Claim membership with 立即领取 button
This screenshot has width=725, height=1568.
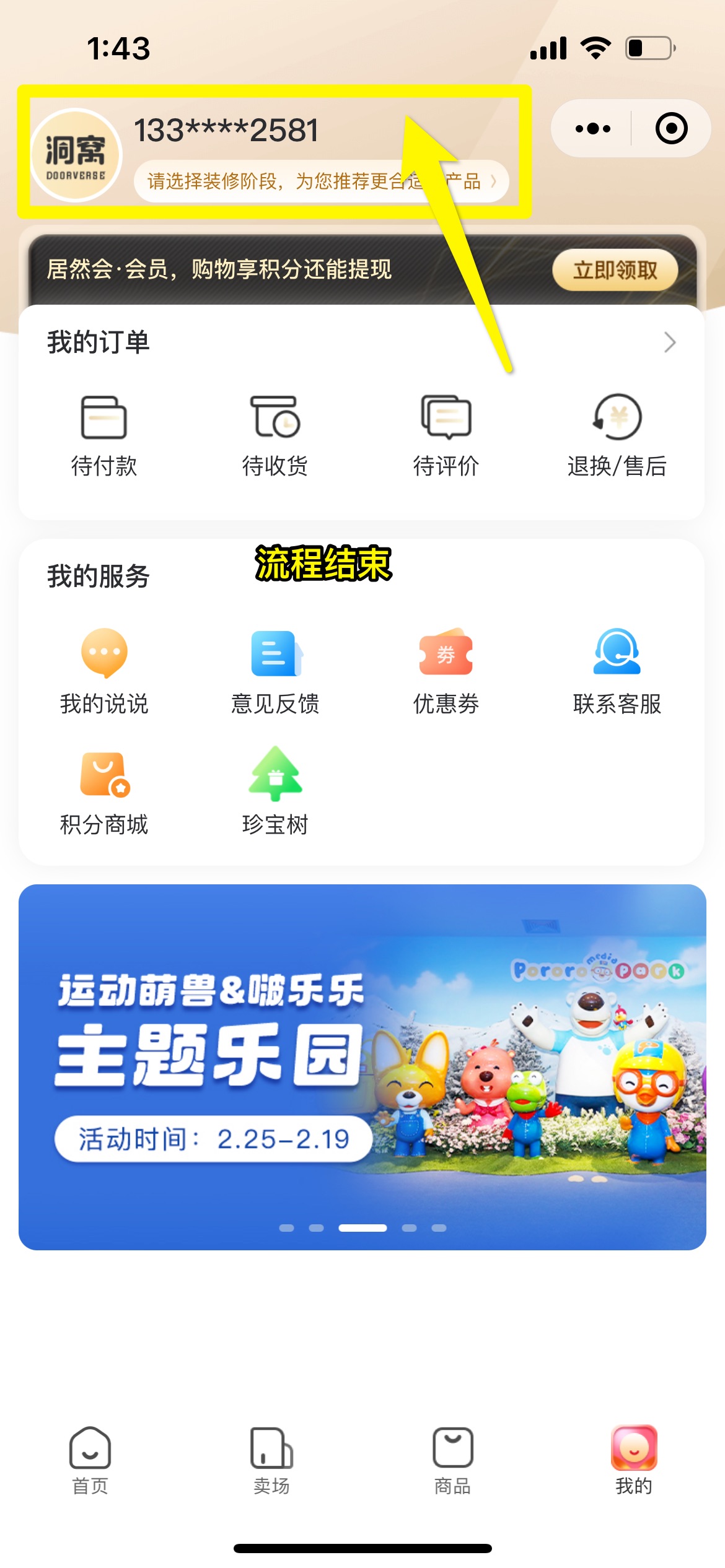coord(614,270)
